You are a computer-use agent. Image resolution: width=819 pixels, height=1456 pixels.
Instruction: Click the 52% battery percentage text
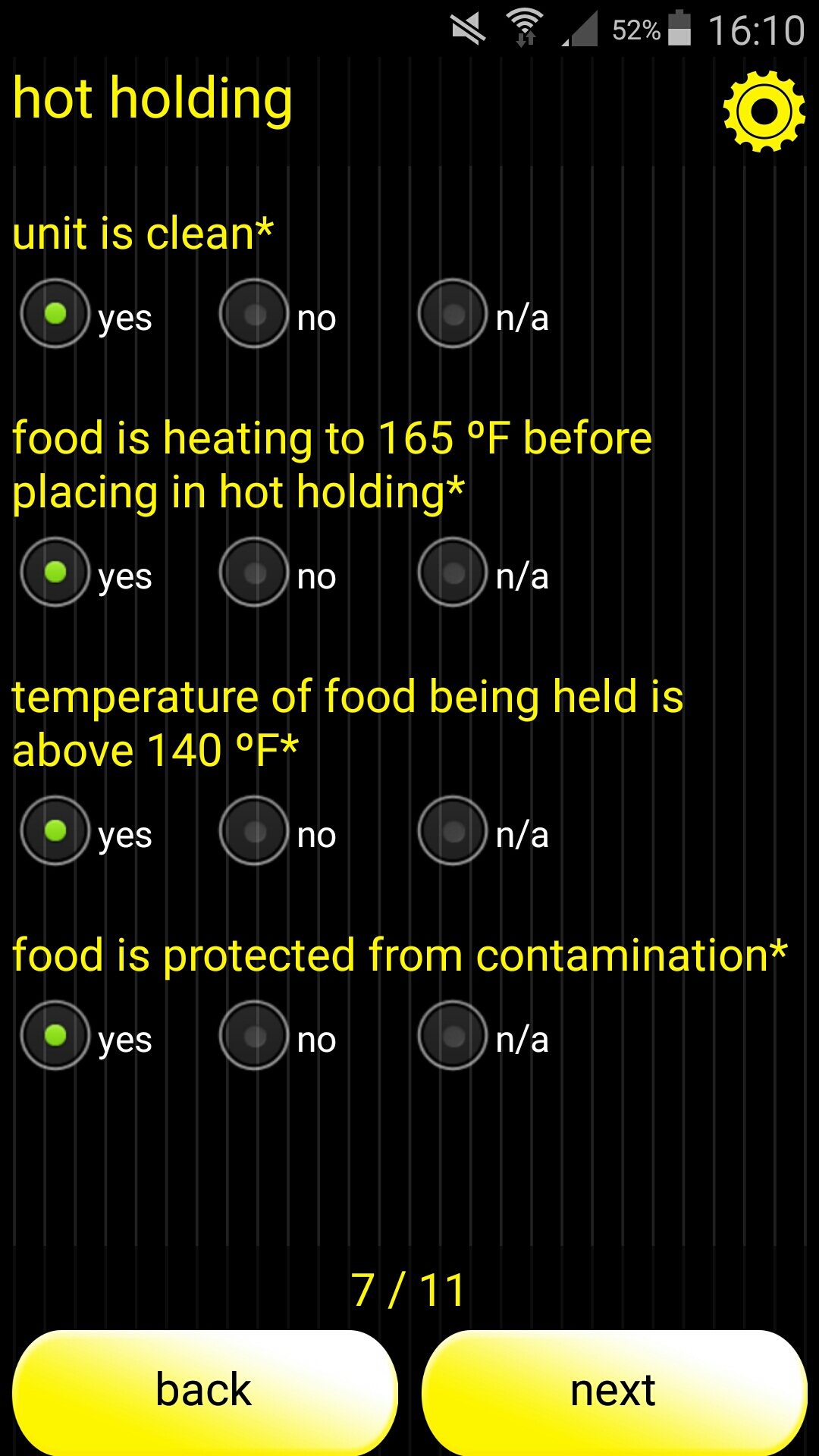click(634, 29)
